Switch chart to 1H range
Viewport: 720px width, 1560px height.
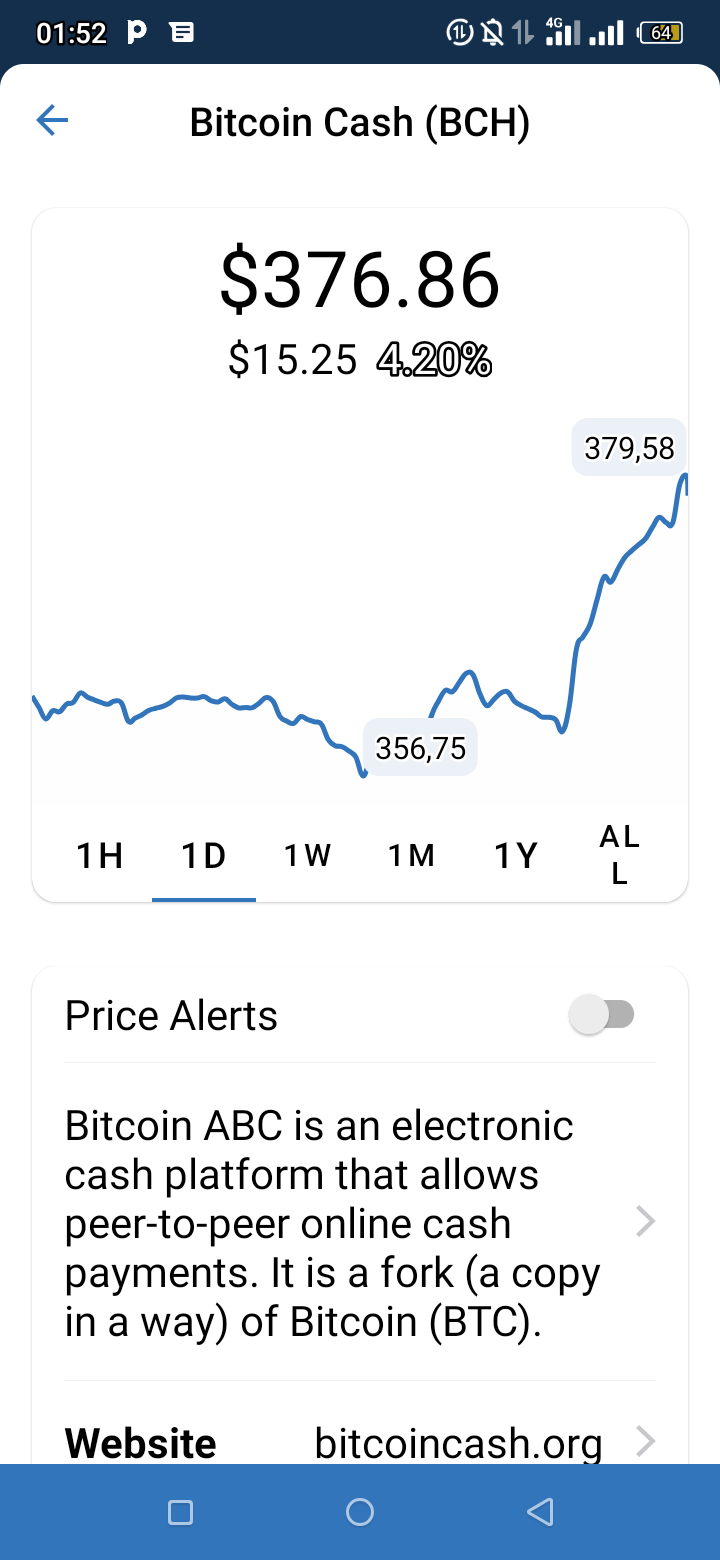100,856
